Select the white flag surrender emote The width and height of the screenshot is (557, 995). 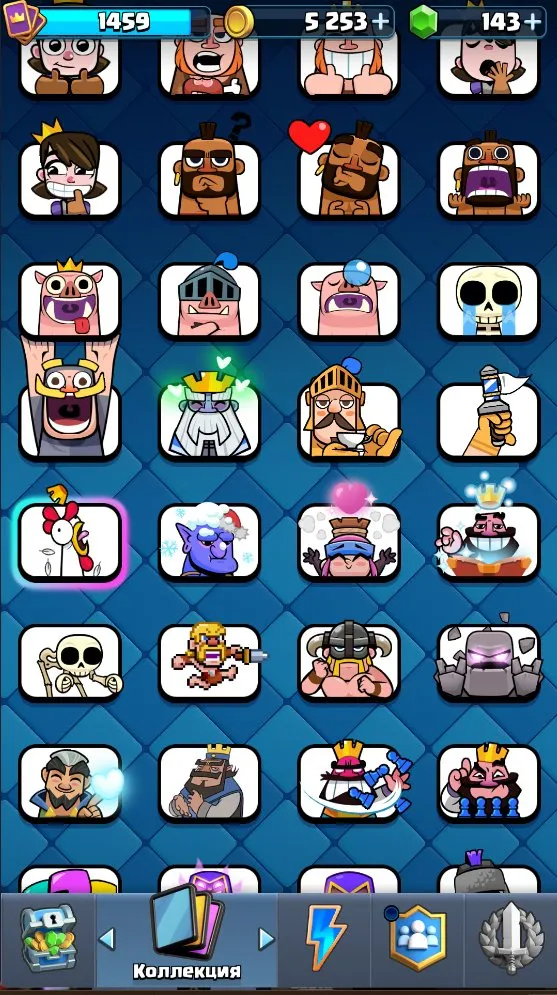pyautogui.click(x=488, y=414)
